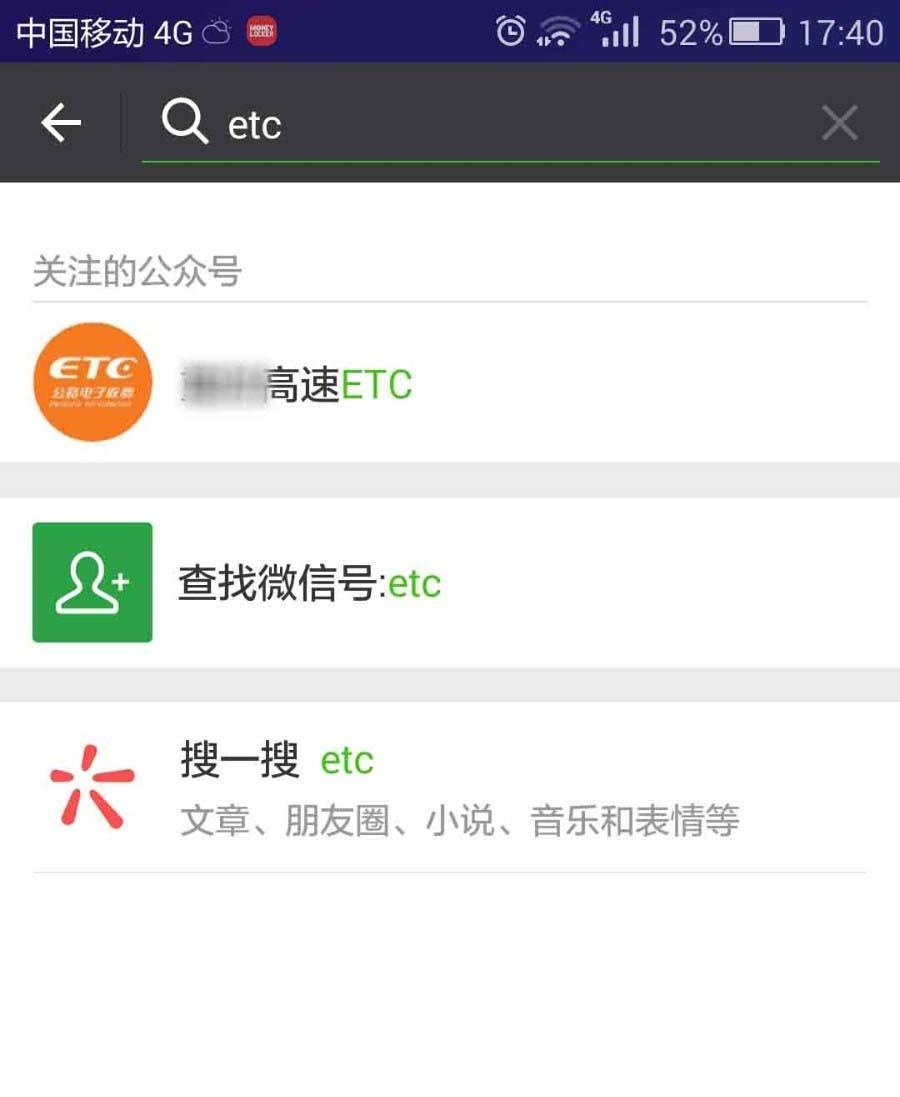Tap the Wi-Fi signal status icon
This screenshot has height=1097, width=900.
[x=556, y=31]
